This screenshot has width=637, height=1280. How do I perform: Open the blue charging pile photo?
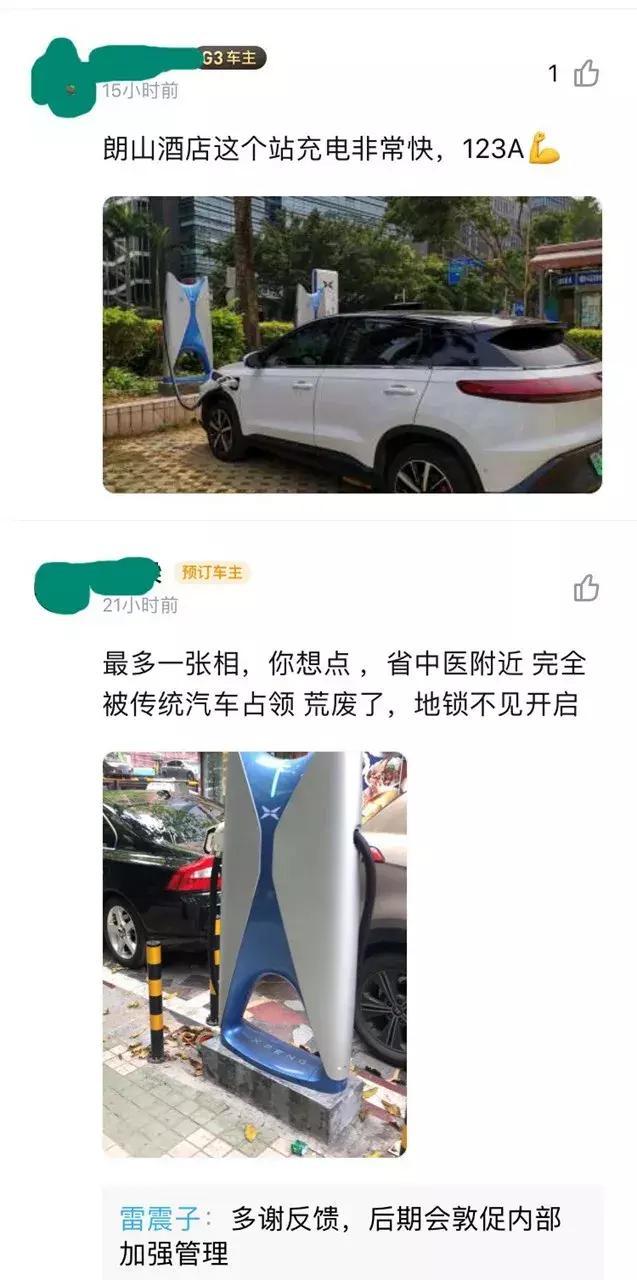point(254,953)
